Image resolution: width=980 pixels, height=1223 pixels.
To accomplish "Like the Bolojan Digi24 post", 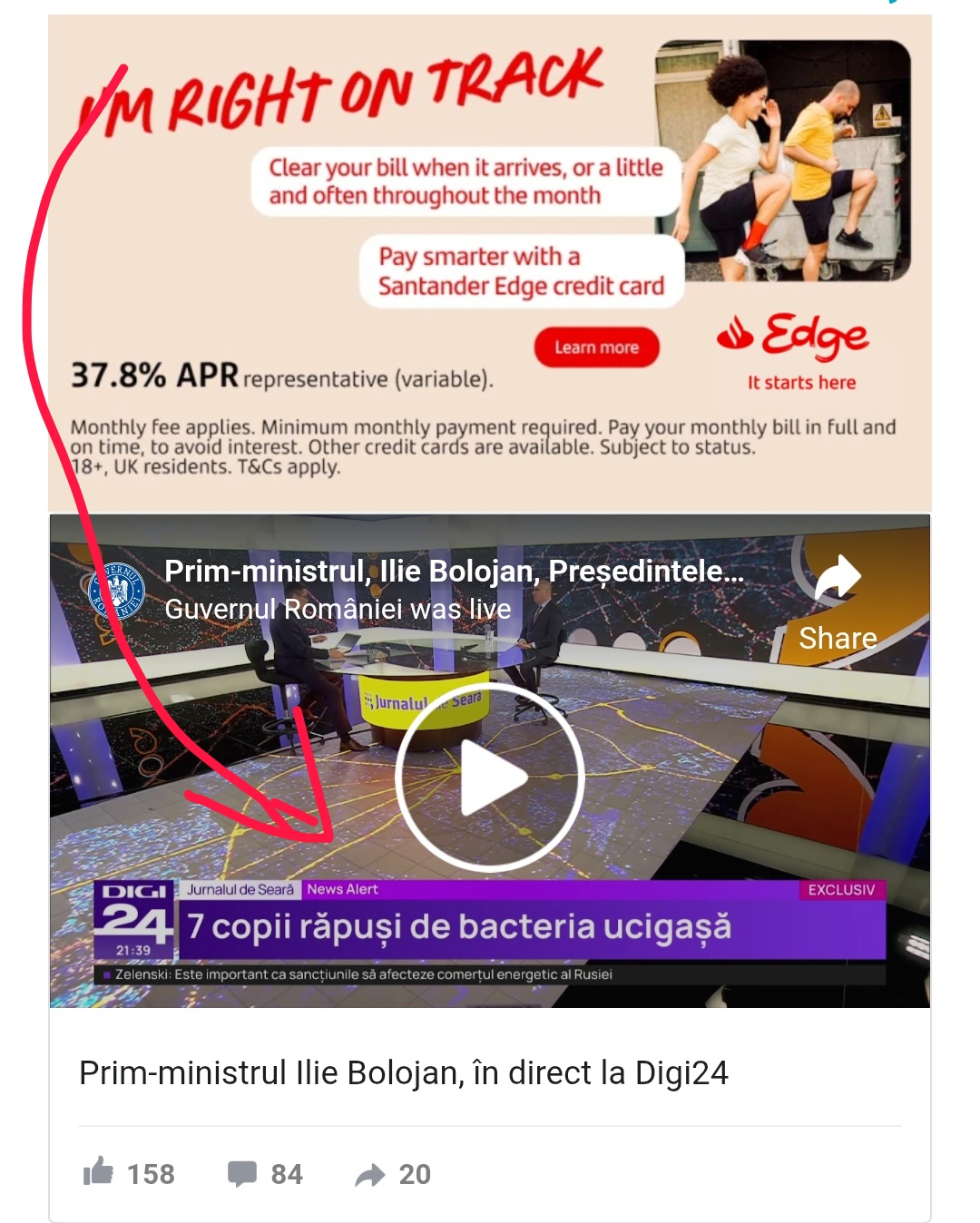I will 99,1172.
